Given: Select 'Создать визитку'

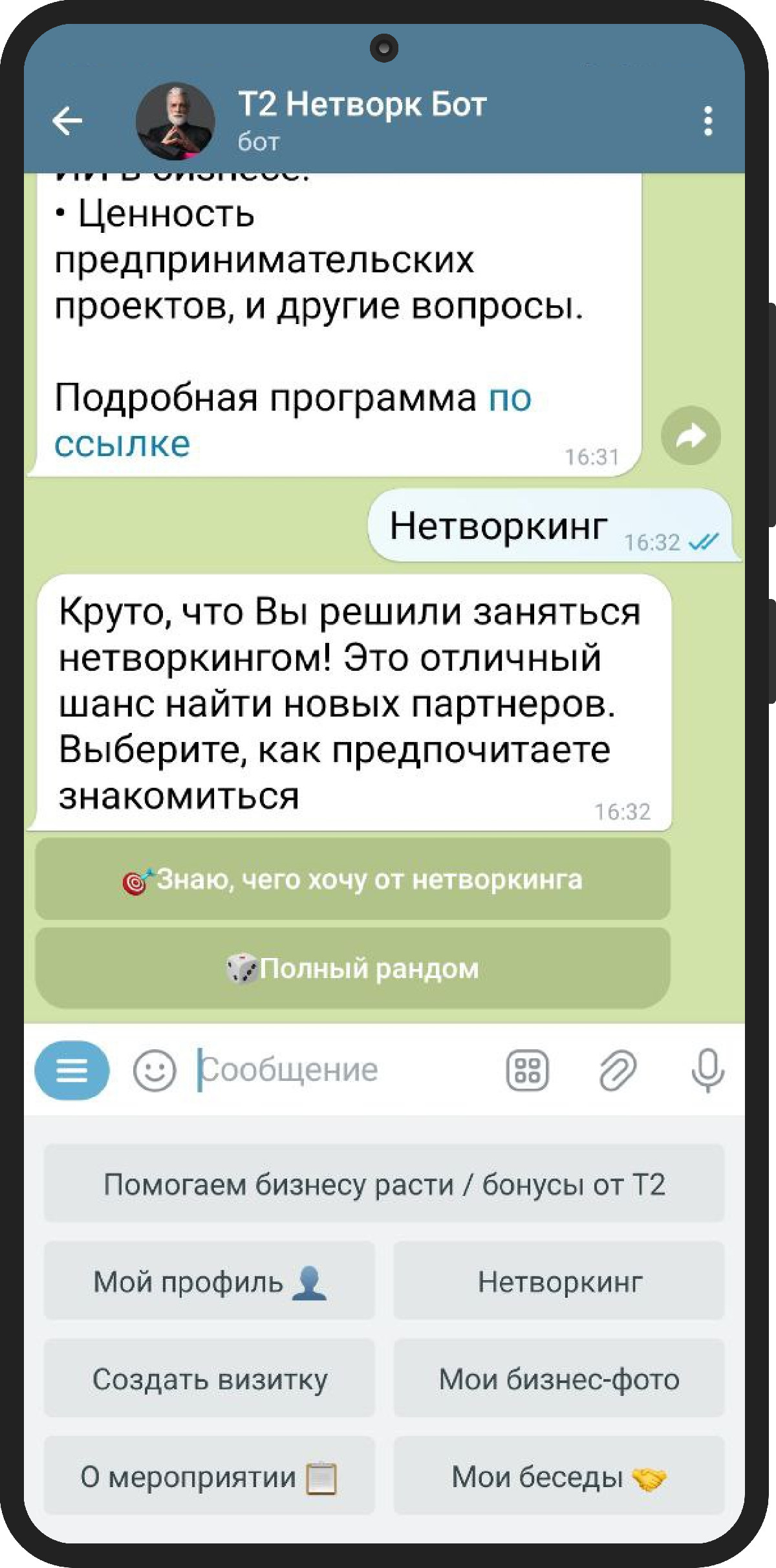Looking at the screenshot, I should coord(210,1378).
